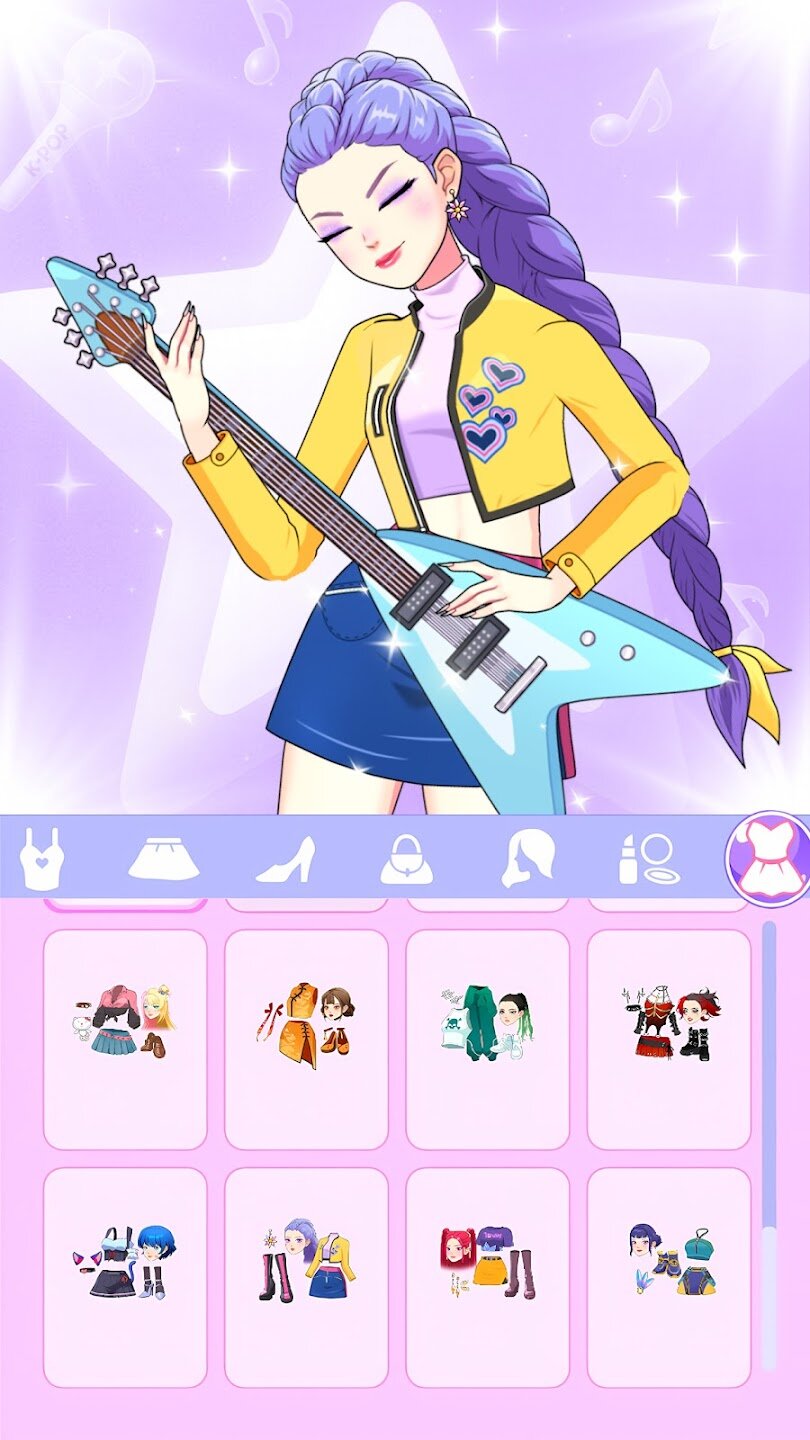The height and width of the screenshot is (1440, 810).
Task: Switch to the skirts category
Action: coord(163,858)
